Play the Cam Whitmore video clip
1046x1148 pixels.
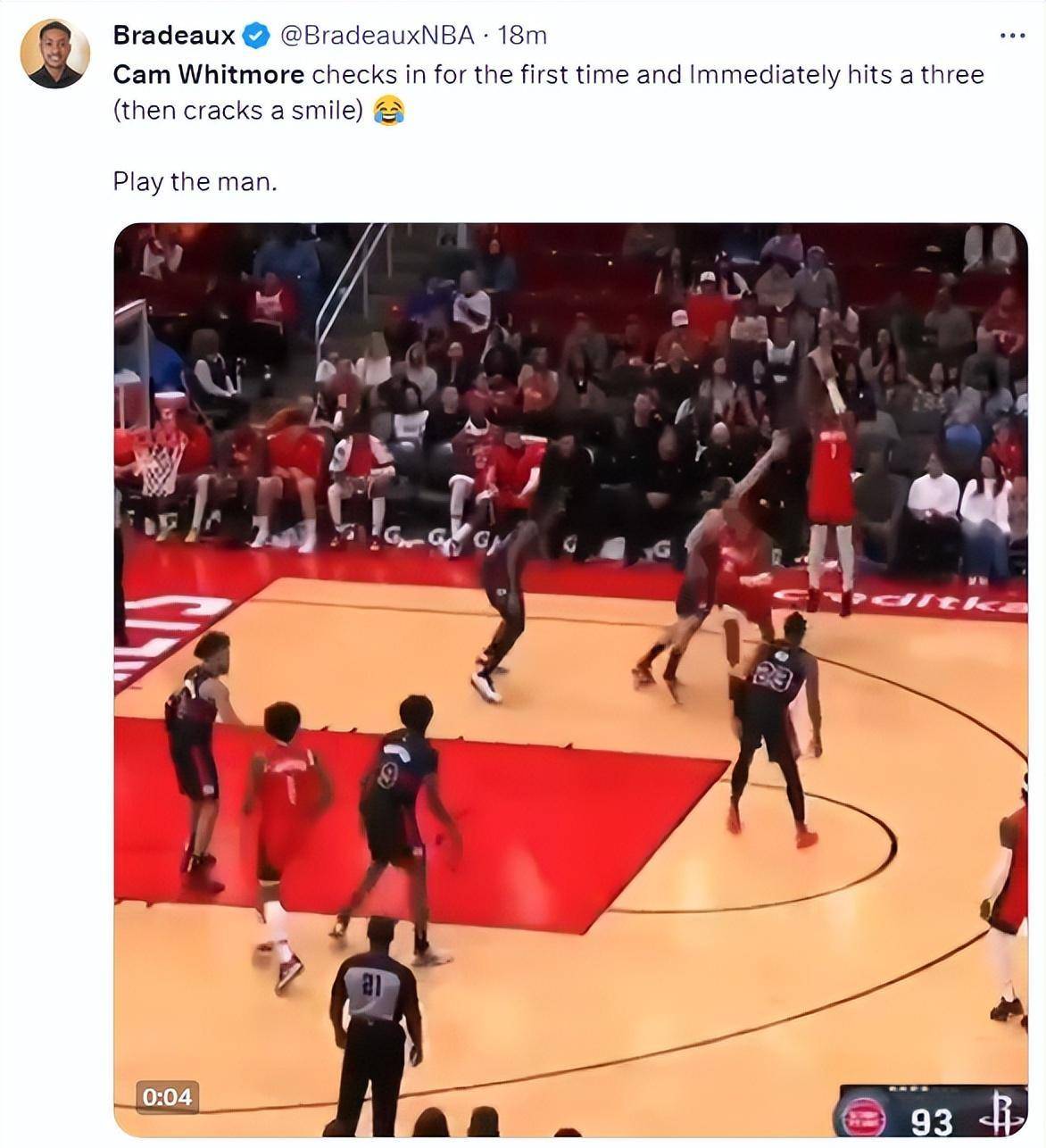coord(570,678)
